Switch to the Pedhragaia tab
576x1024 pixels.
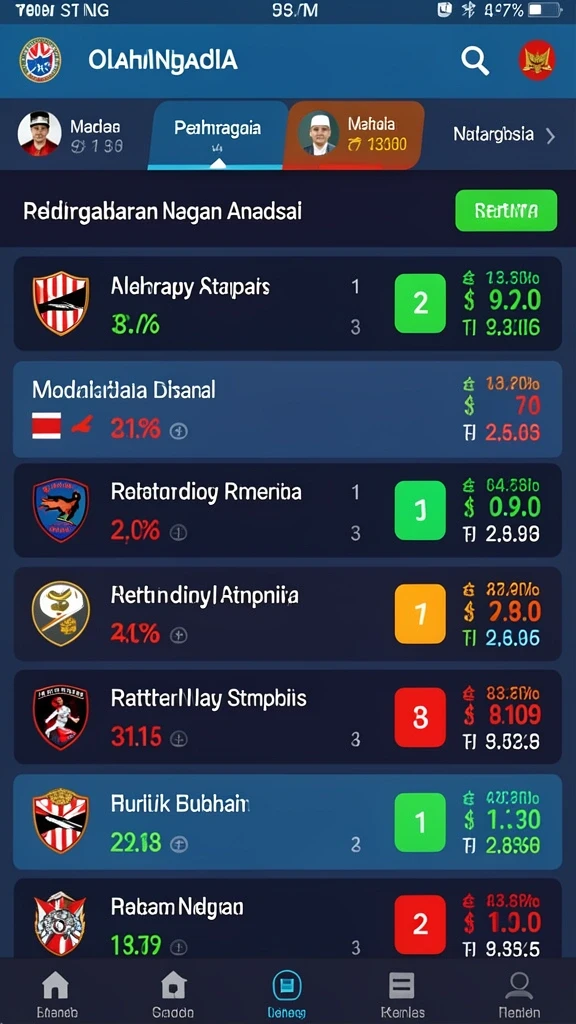tap(218, 135)
